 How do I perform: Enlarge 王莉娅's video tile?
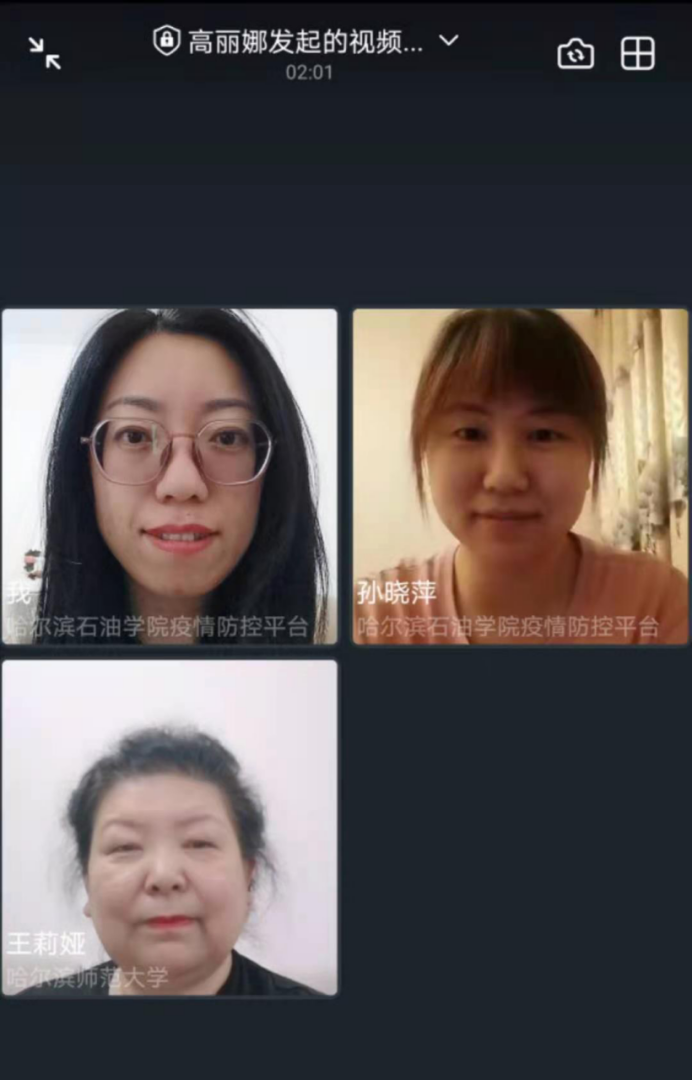(x=170, y=827)
